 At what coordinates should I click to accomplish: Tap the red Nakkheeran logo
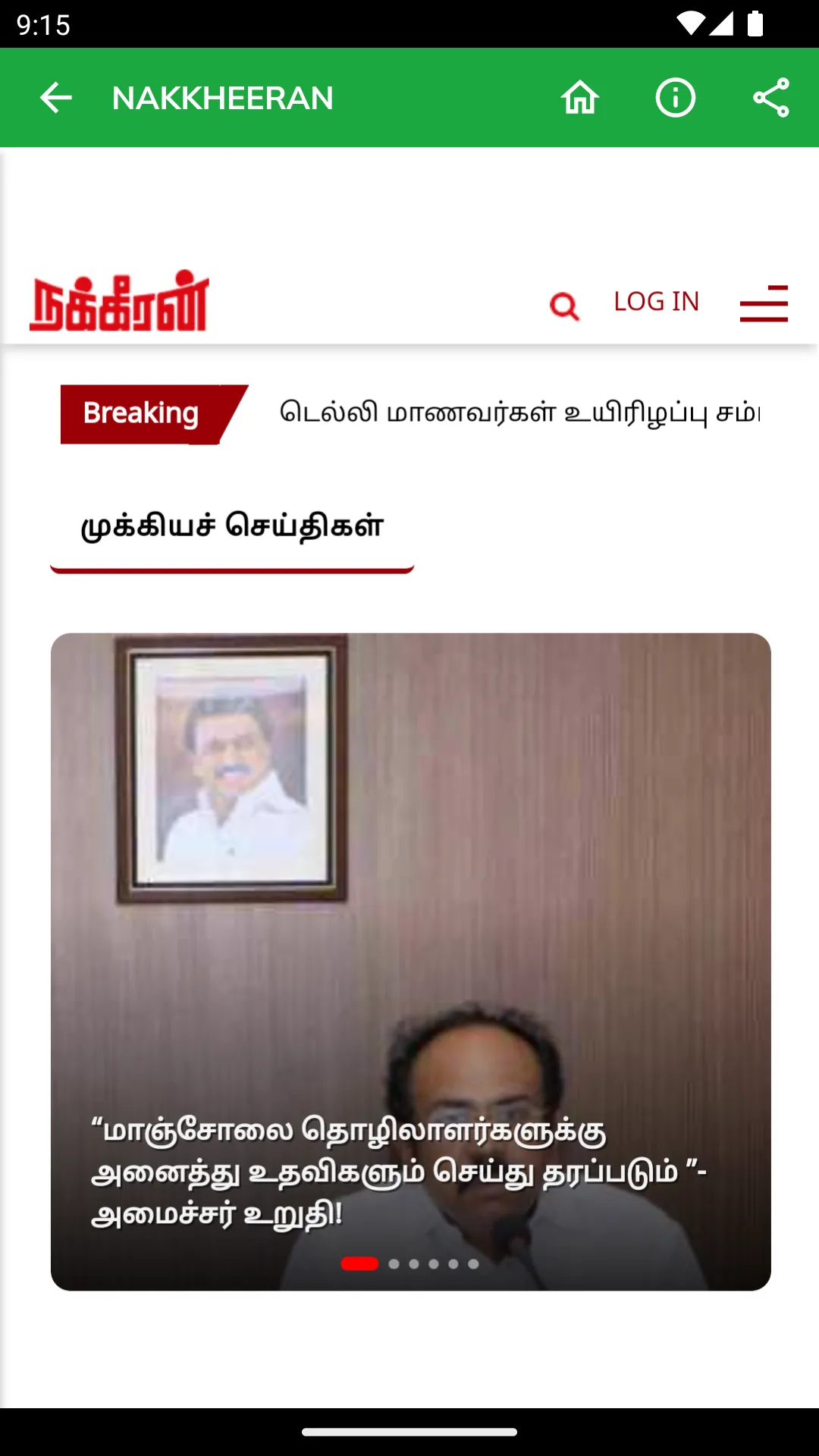(x=121, y=302)
